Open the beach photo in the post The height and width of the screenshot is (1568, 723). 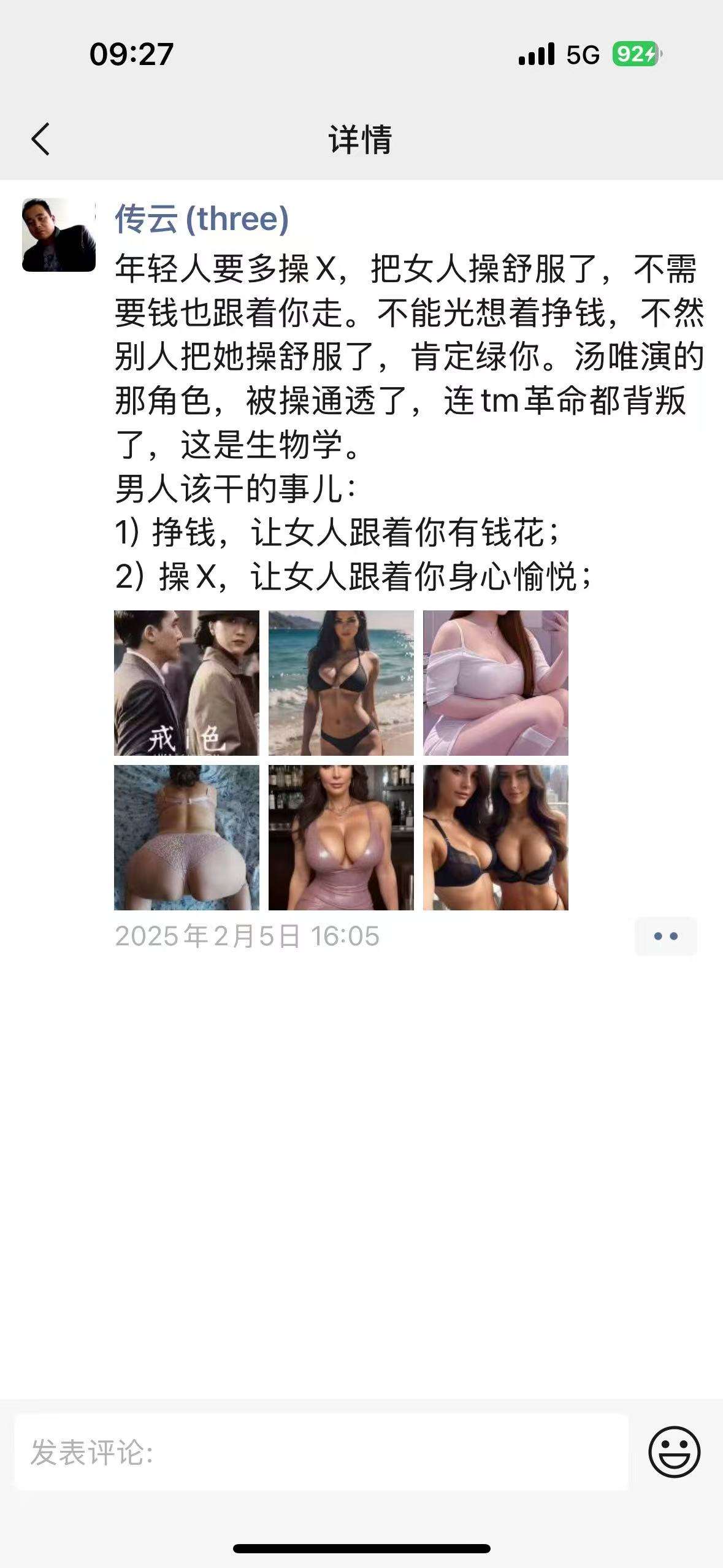341,683
